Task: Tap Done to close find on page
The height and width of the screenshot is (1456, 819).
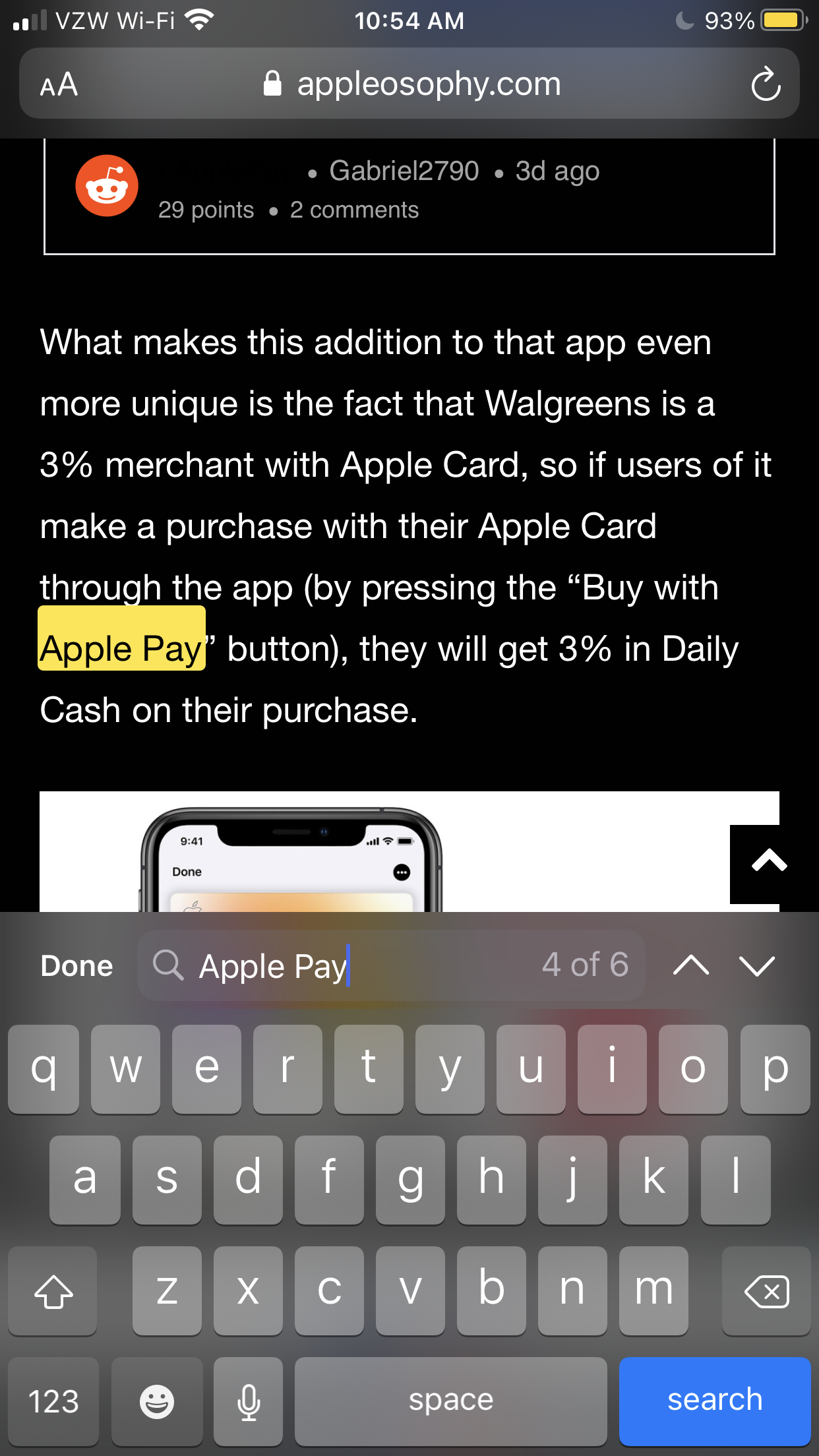Action: 76,966
